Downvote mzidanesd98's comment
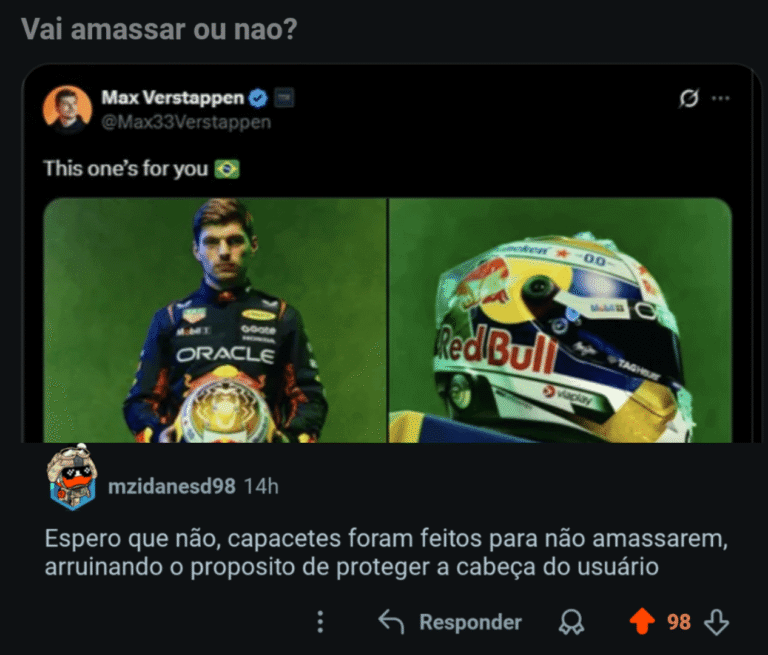Image resolution: width=768 pixels, height=655 pixels. tap(716, 622)
